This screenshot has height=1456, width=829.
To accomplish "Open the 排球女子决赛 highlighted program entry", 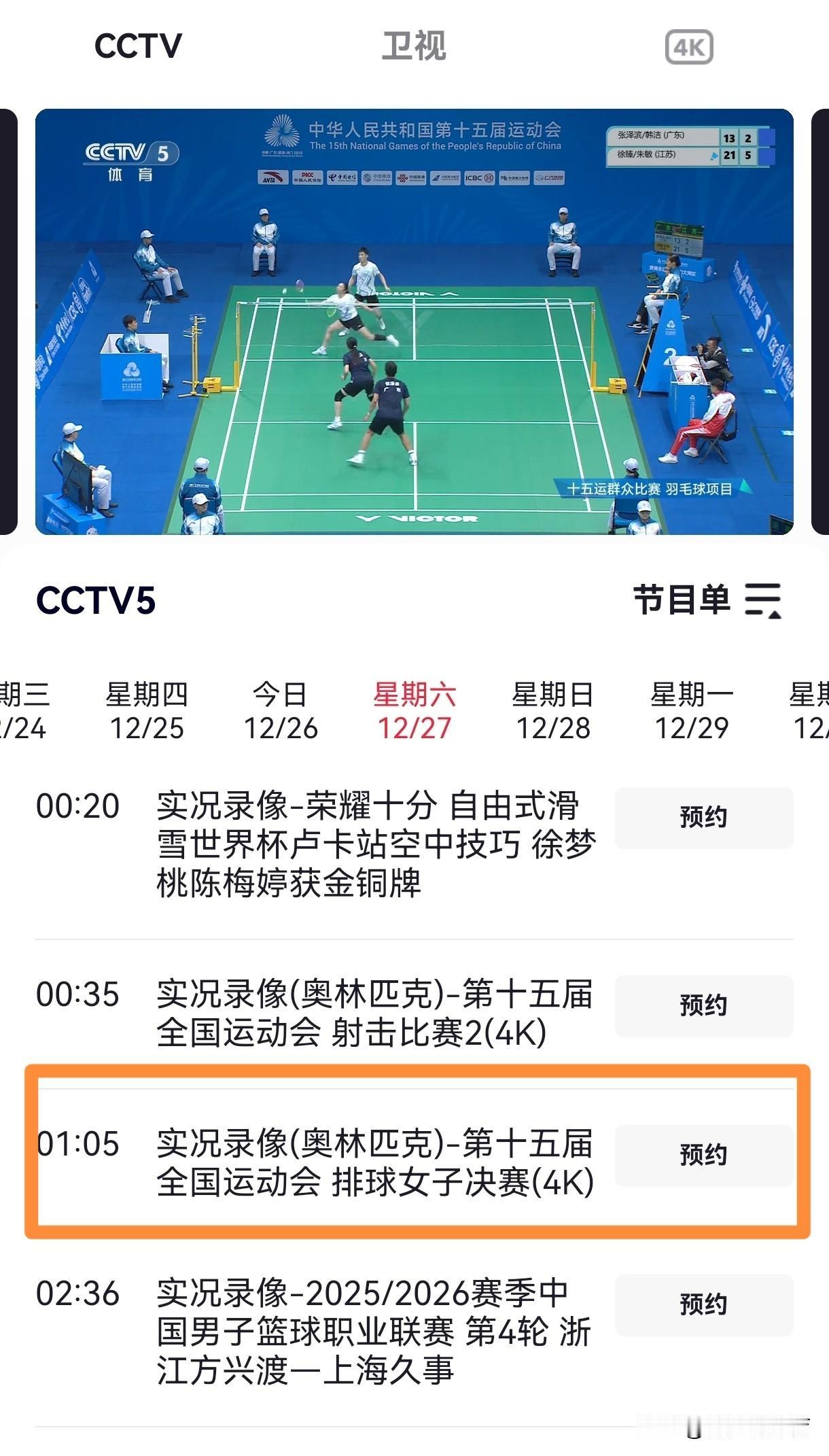I will tap(374, 1156).
